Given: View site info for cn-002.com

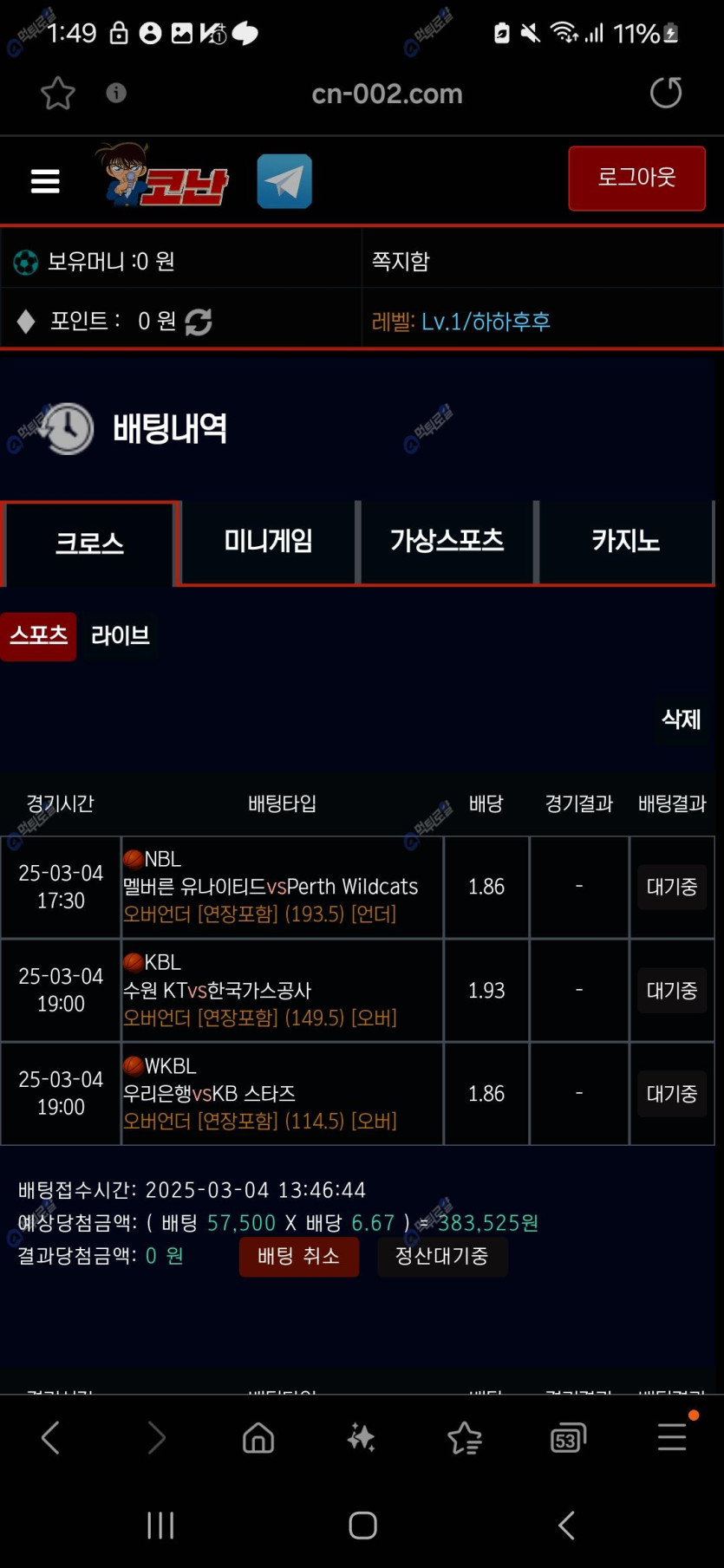Looking at the screenshot, I should point(116,93).
